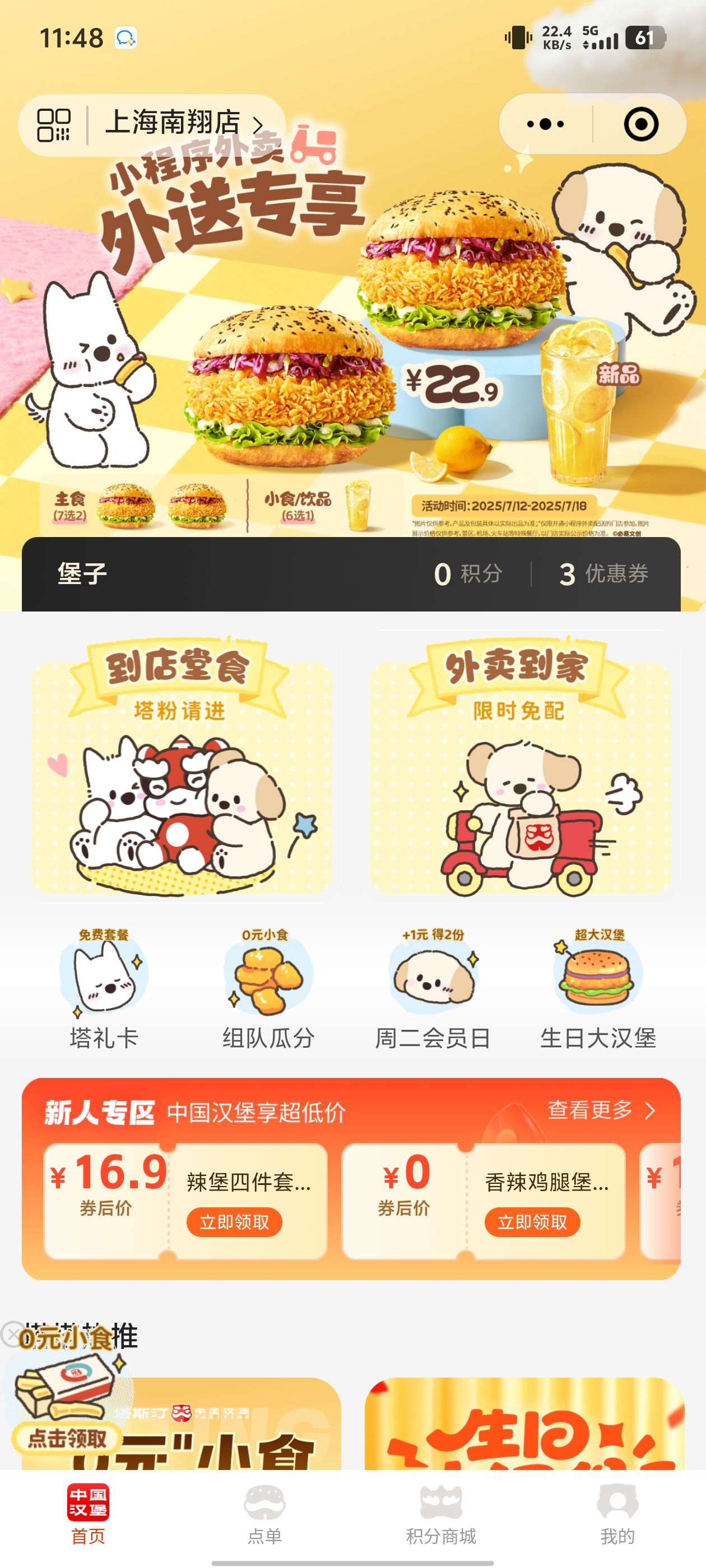Open 周二会员日 member day
The width and height of the screenshot is (706, 1568).
(x=433, y=988)
